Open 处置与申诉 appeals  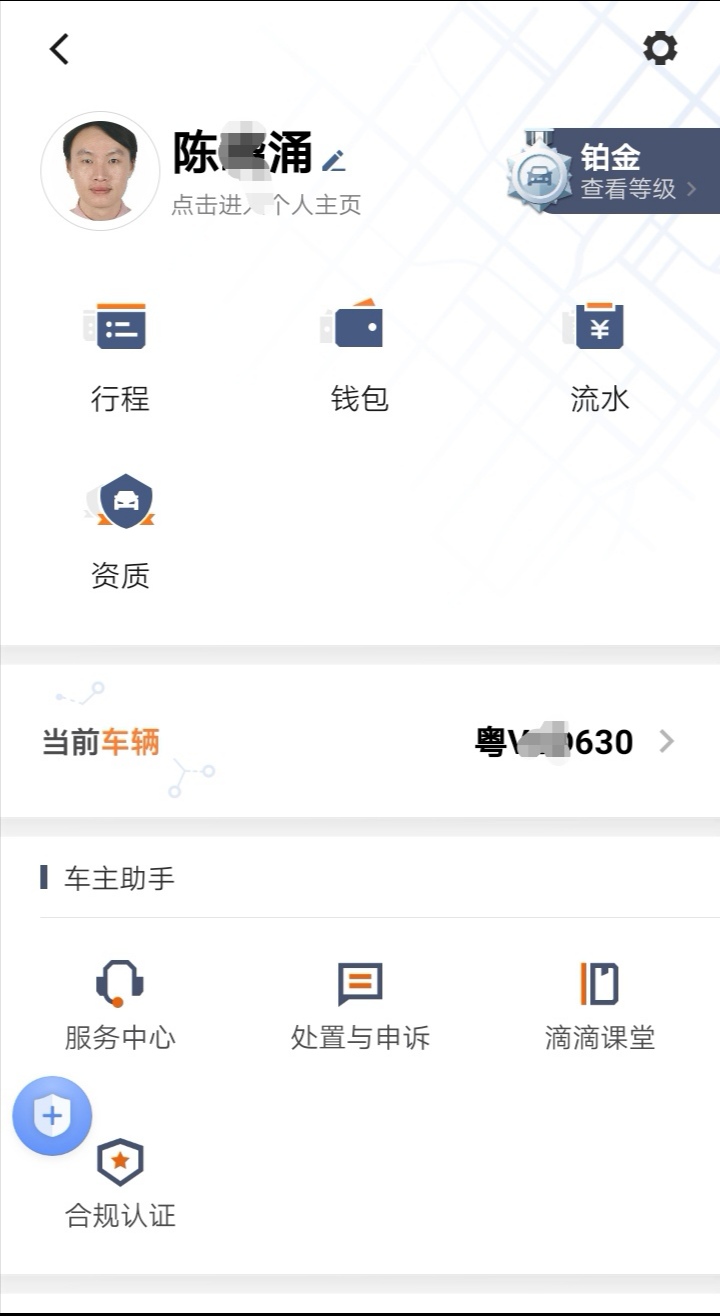point(360,1005)
